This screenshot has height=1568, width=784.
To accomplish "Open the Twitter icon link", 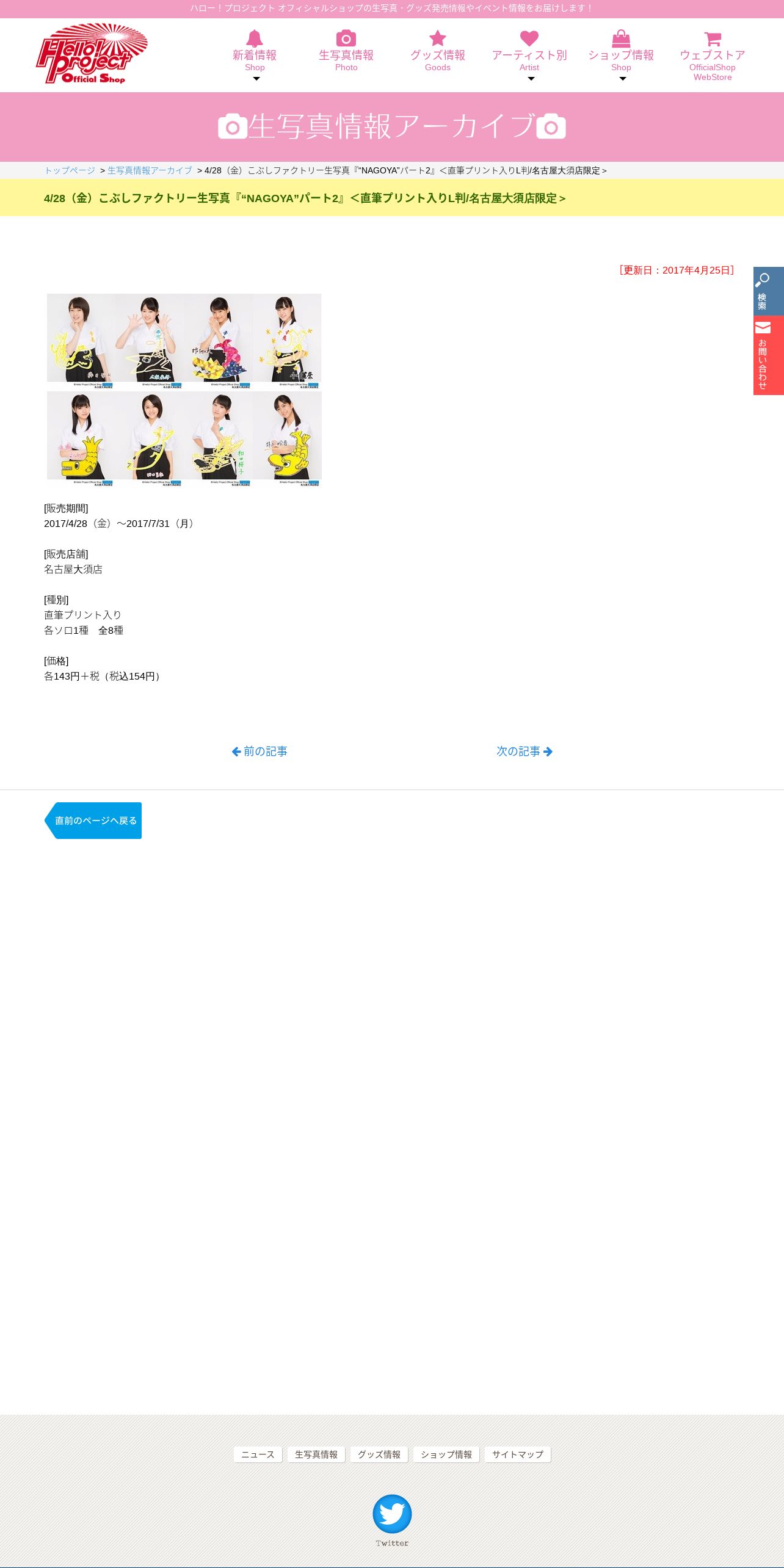I will point(392,1519).
